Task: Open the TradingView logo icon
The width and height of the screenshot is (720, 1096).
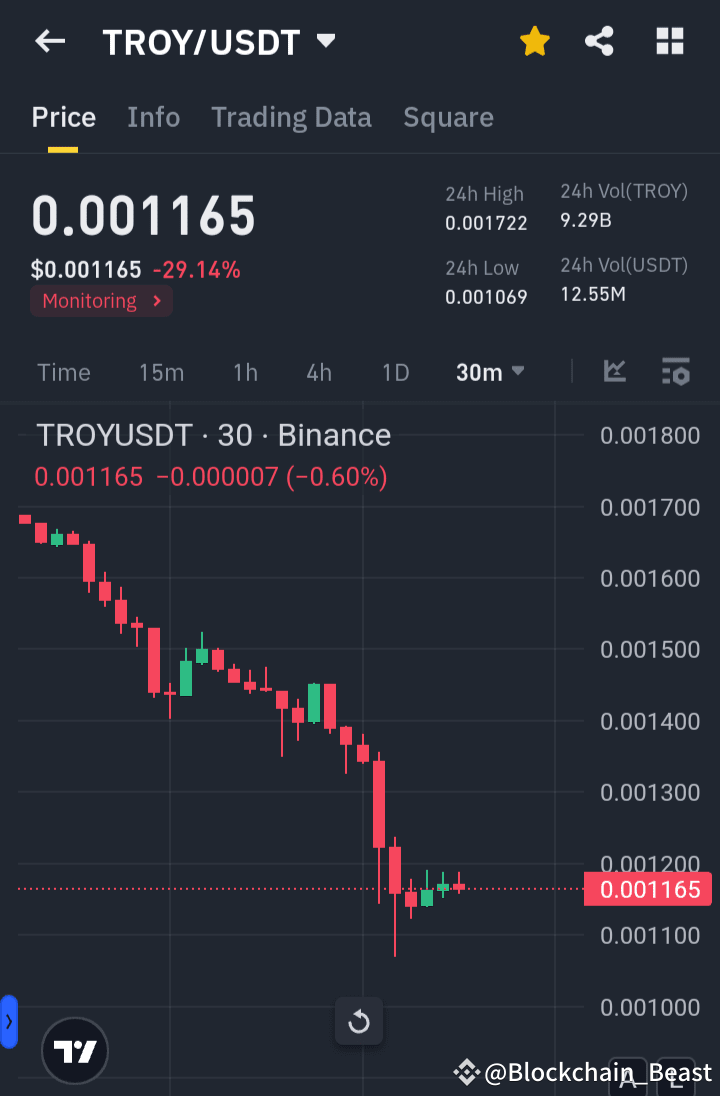Action: (x=74, y=1051)
